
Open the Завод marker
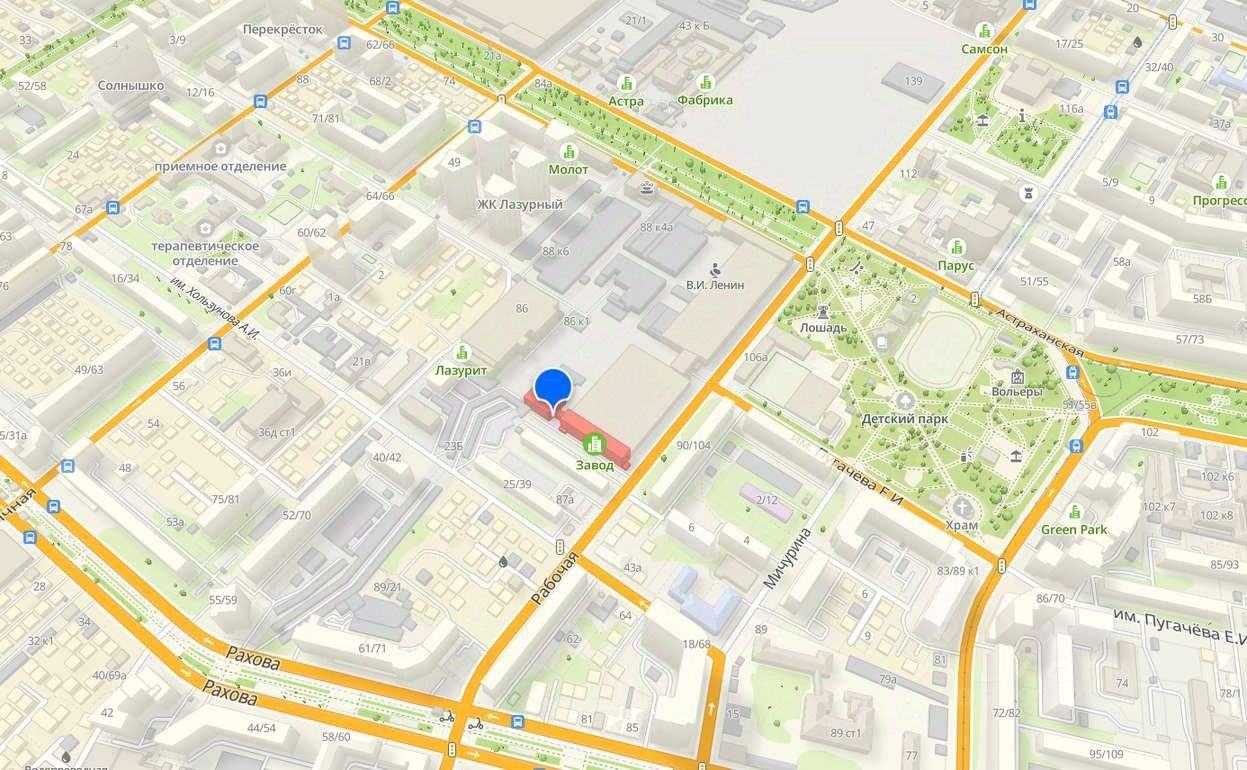594,444
